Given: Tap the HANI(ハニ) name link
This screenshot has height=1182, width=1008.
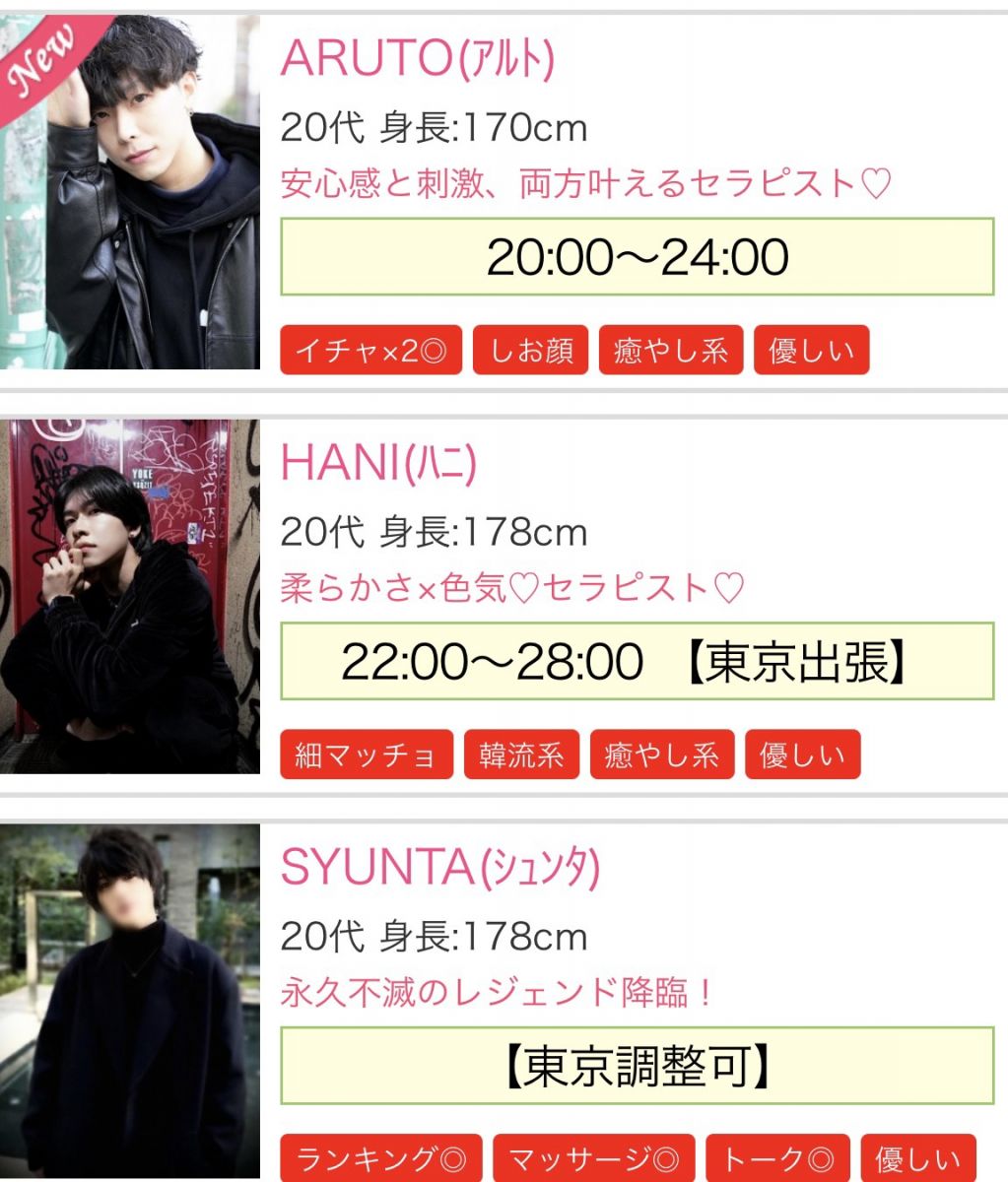Looking at the screenshot, I should coord(378,463).
